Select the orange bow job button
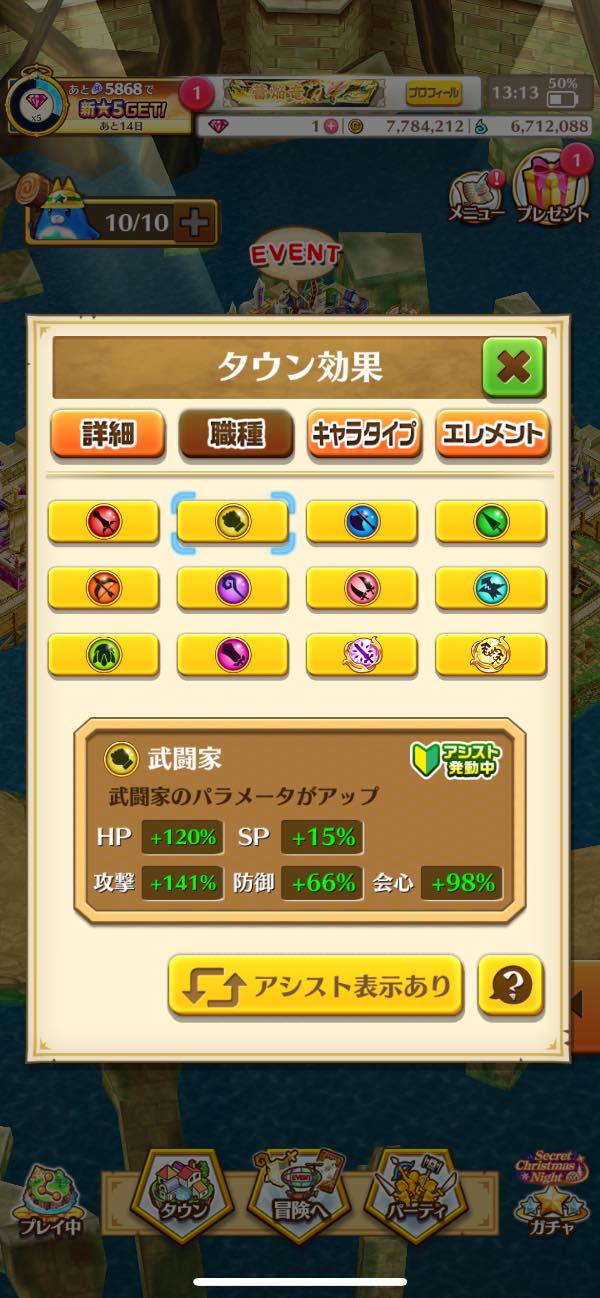This screenshot has height=1298, width=600. pyautogui.click(x=104, y=587)
